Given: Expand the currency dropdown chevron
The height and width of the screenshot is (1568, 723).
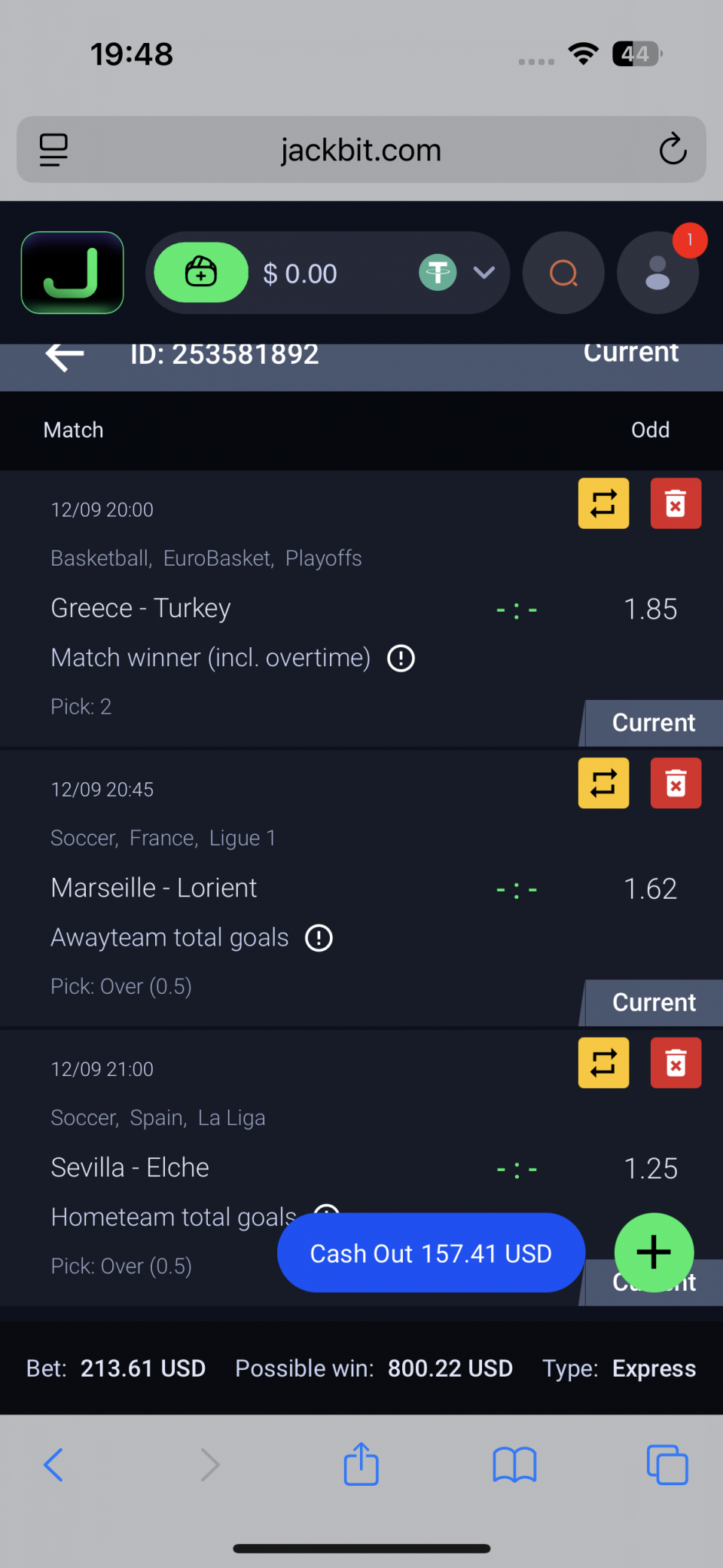Looking at the screenshot, I should [x=484, y=273].
